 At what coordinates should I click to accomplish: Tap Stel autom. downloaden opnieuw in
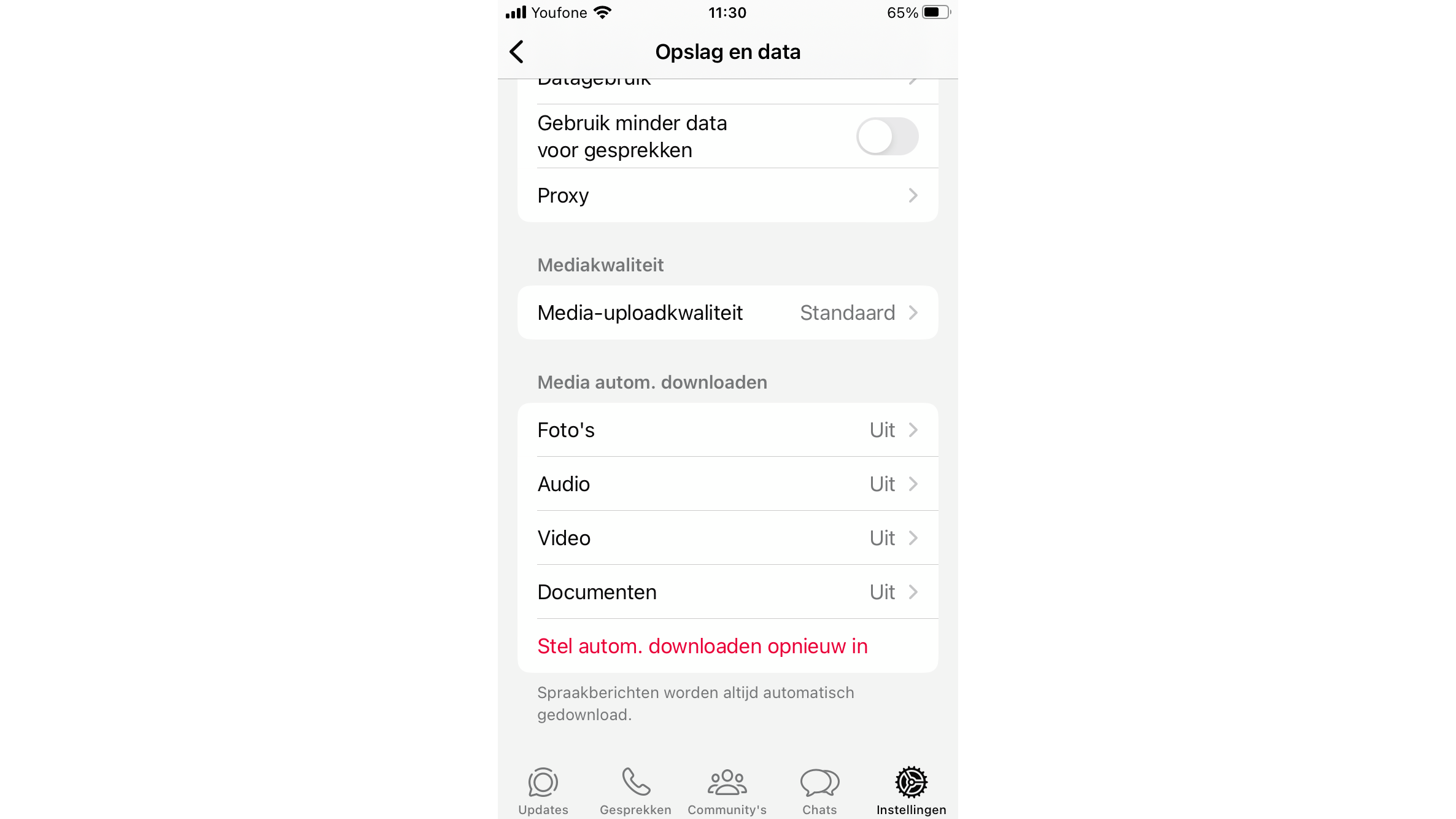pos(702,646)
